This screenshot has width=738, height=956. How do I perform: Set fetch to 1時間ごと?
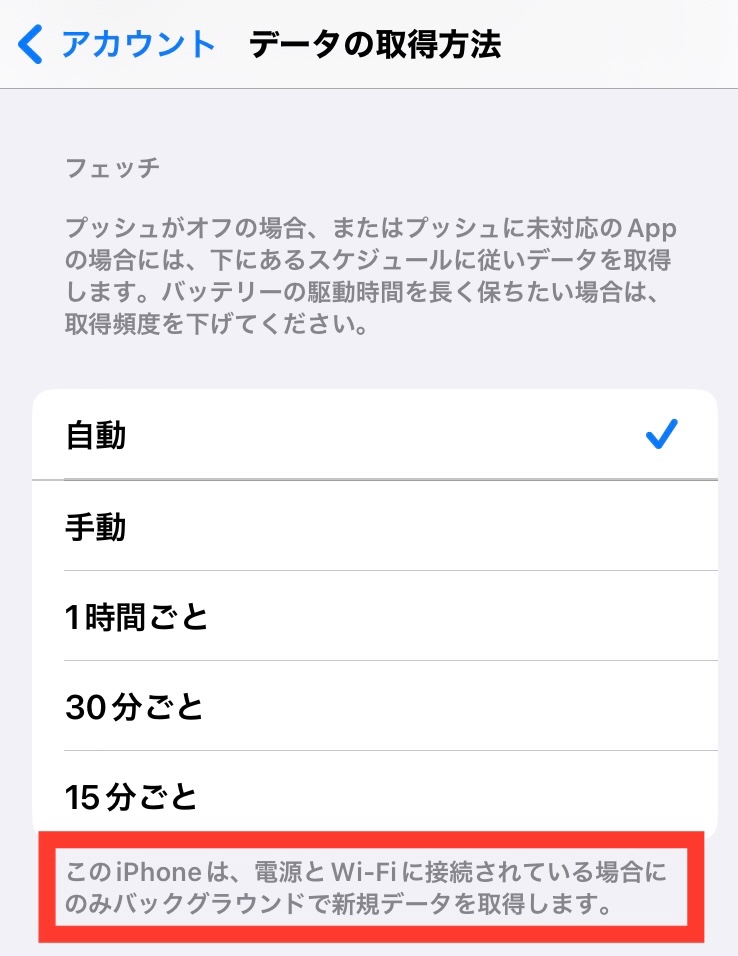point(374,616)
